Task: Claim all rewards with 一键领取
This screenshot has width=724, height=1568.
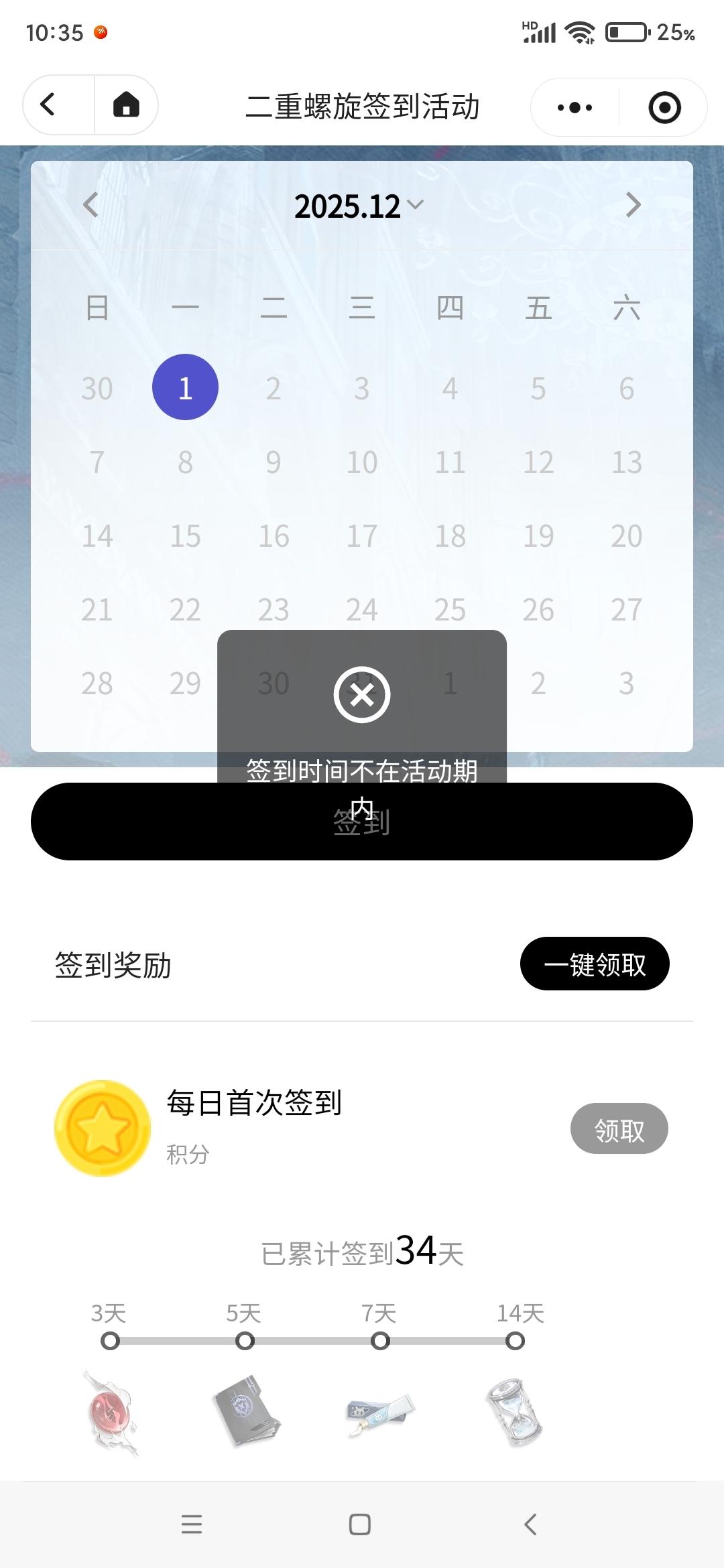Action: click(x=595, y=964)
